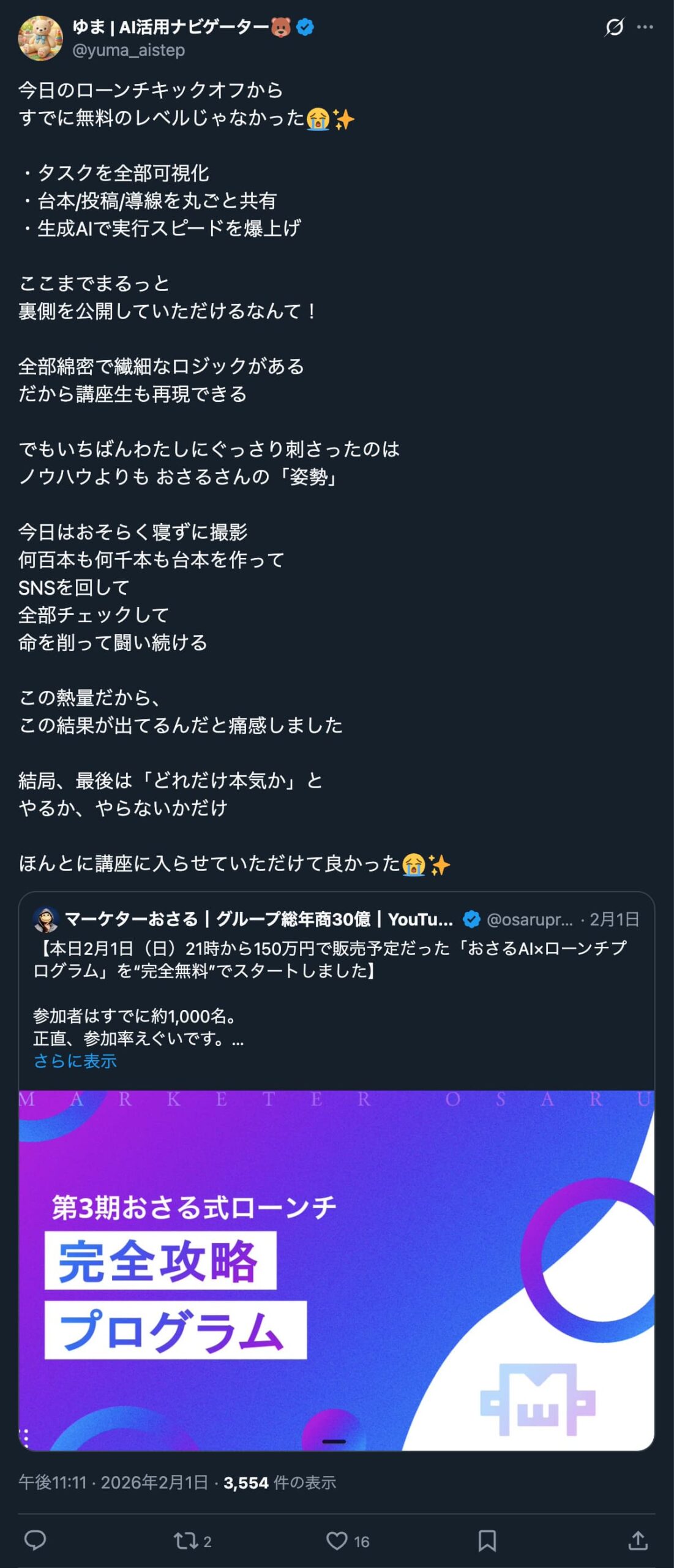This screenshot has height=1568, width=674.
Task: Like this post with 16 likes
Action: coord(337,1540)
